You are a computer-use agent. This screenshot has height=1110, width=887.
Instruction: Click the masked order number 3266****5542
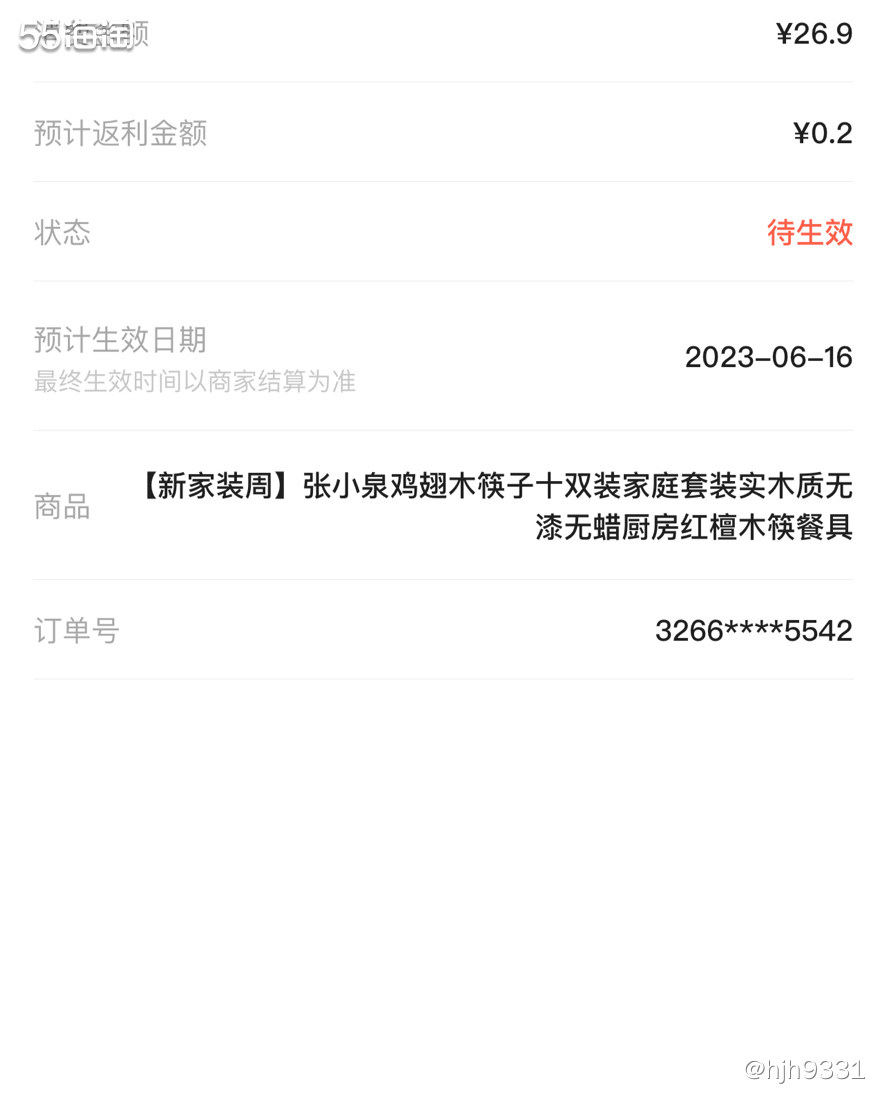pos(753,630)
